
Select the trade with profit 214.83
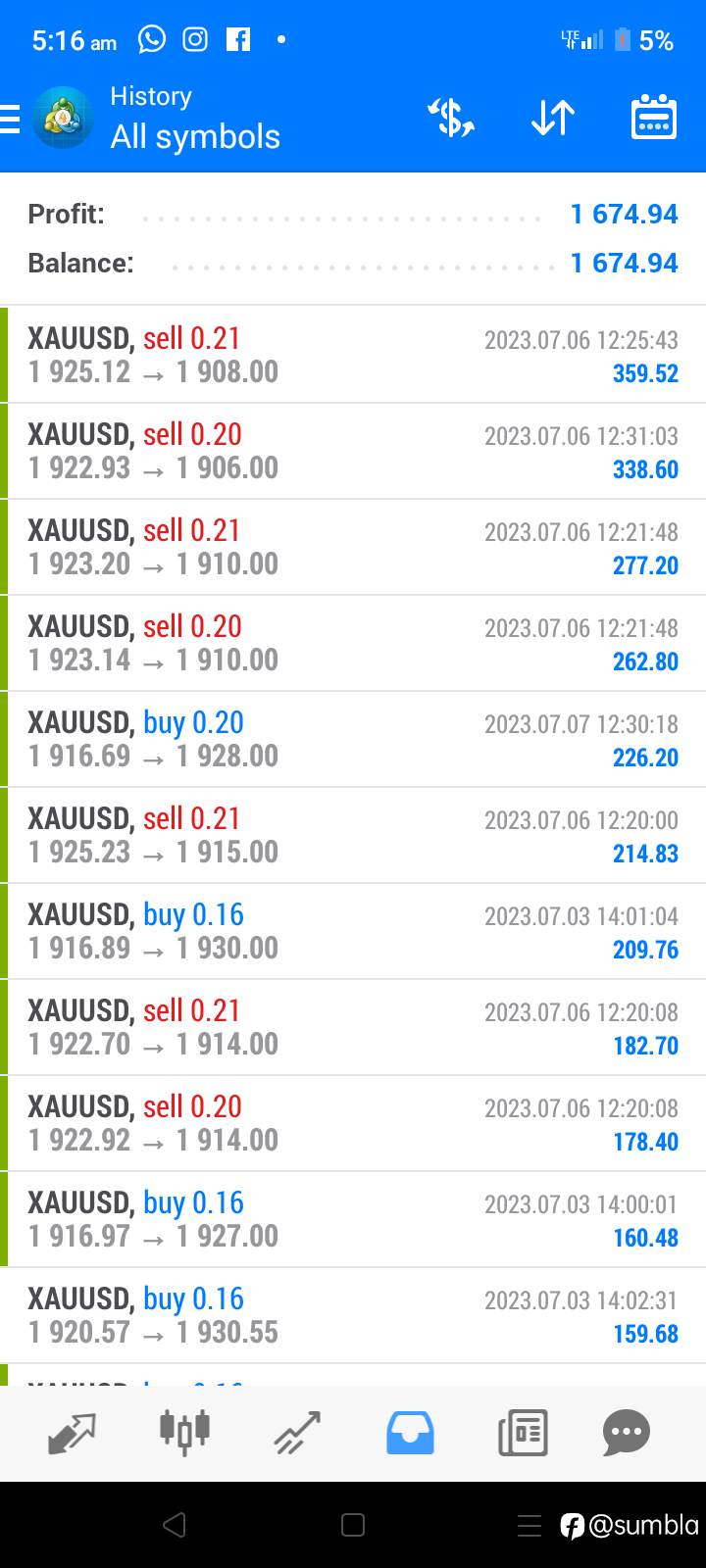[353, 835]
